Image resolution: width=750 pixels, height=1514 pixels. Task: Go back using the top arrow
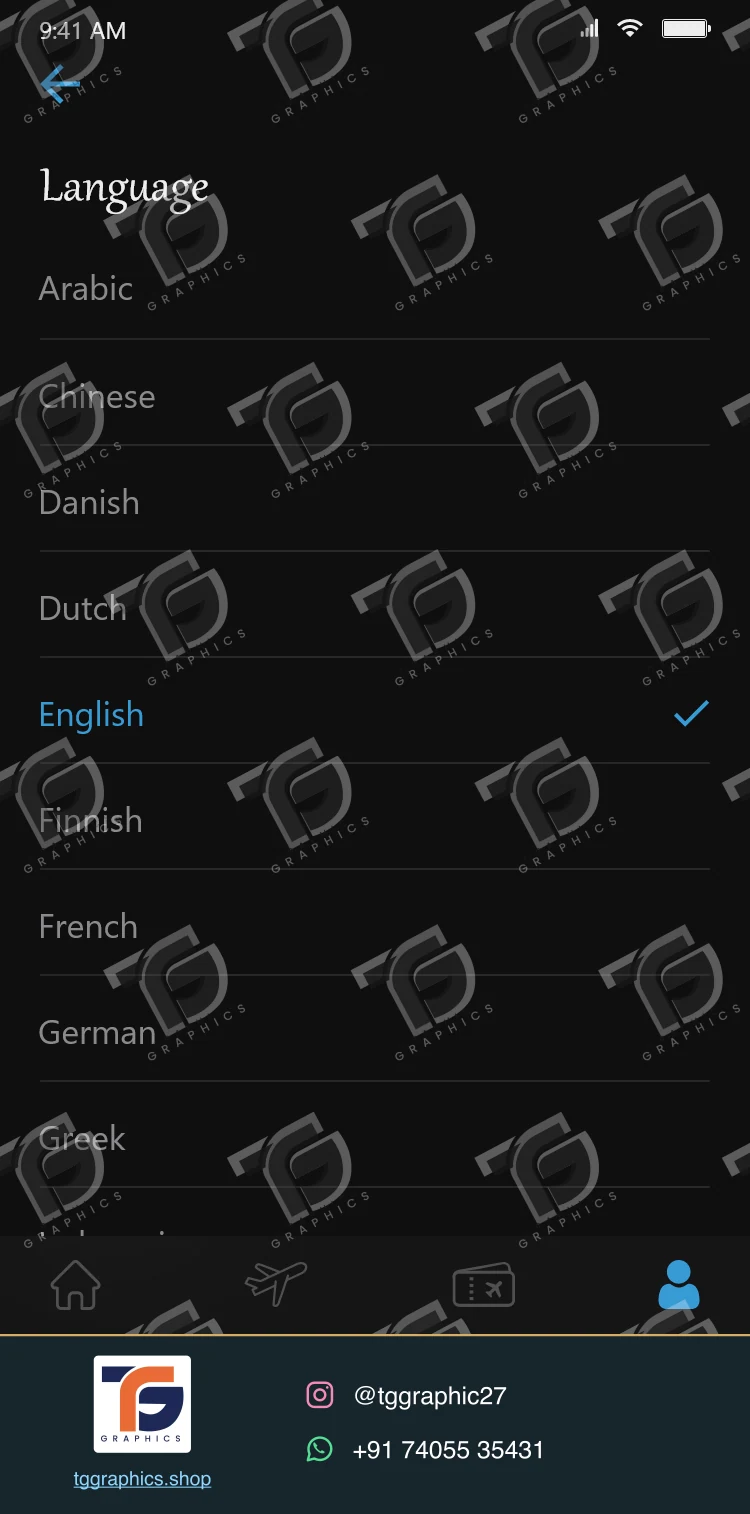pos(59,84)
